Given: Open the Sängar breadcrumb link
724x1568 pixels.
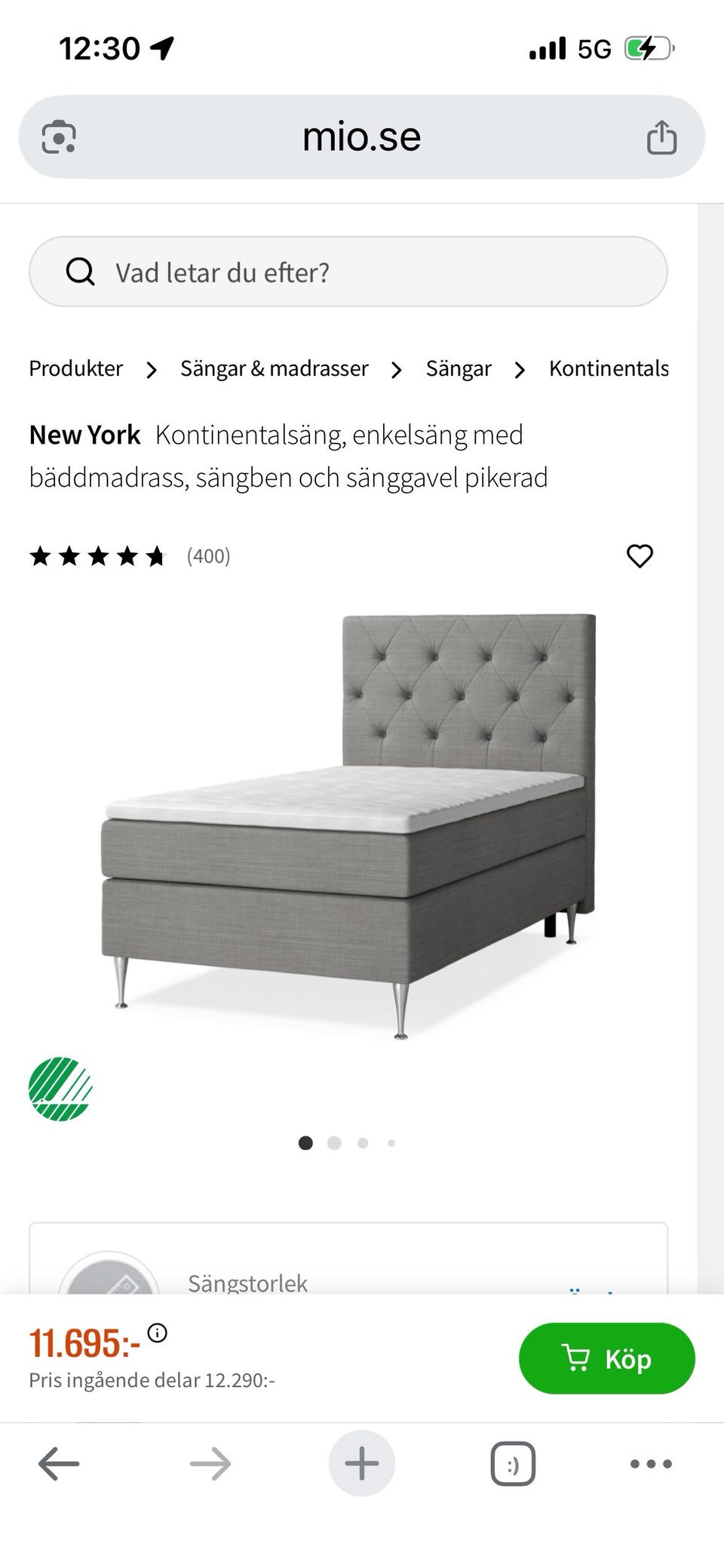Looking at the screenshot, I should click(458, 368).
